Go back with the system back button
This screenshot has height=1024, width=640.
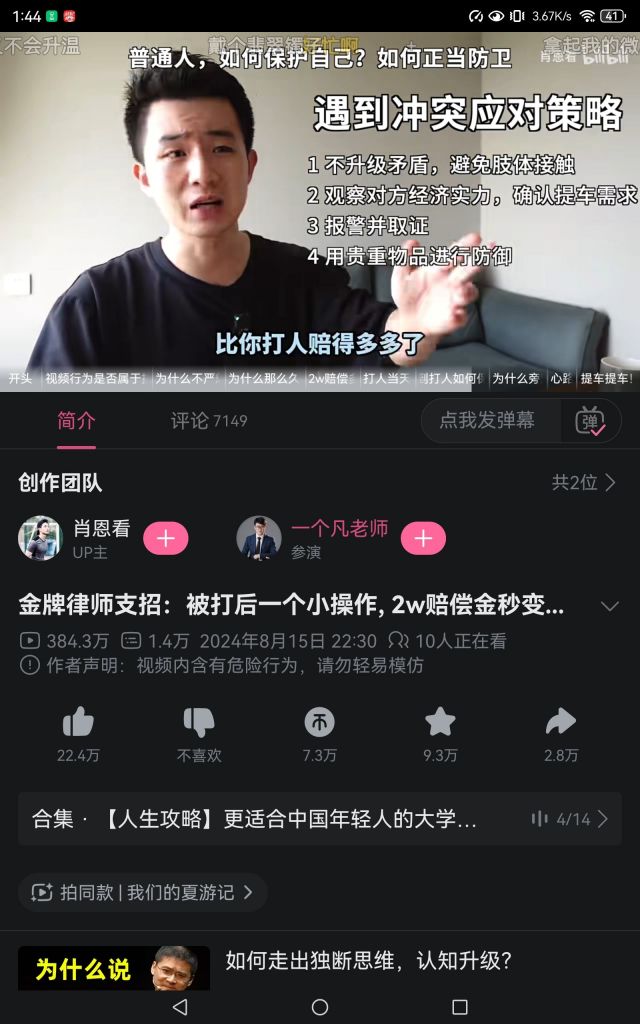[180, 1006]
